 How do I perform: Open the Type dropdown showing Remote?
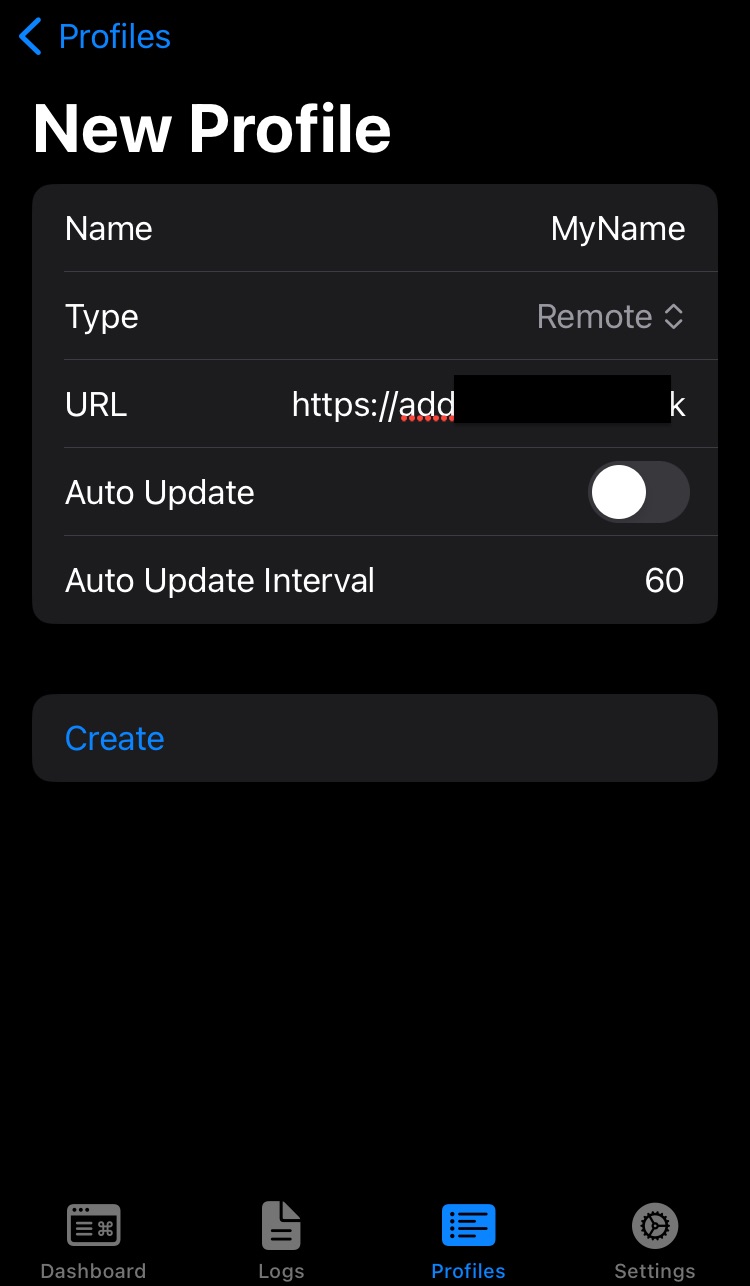click(x=610, y=317)
